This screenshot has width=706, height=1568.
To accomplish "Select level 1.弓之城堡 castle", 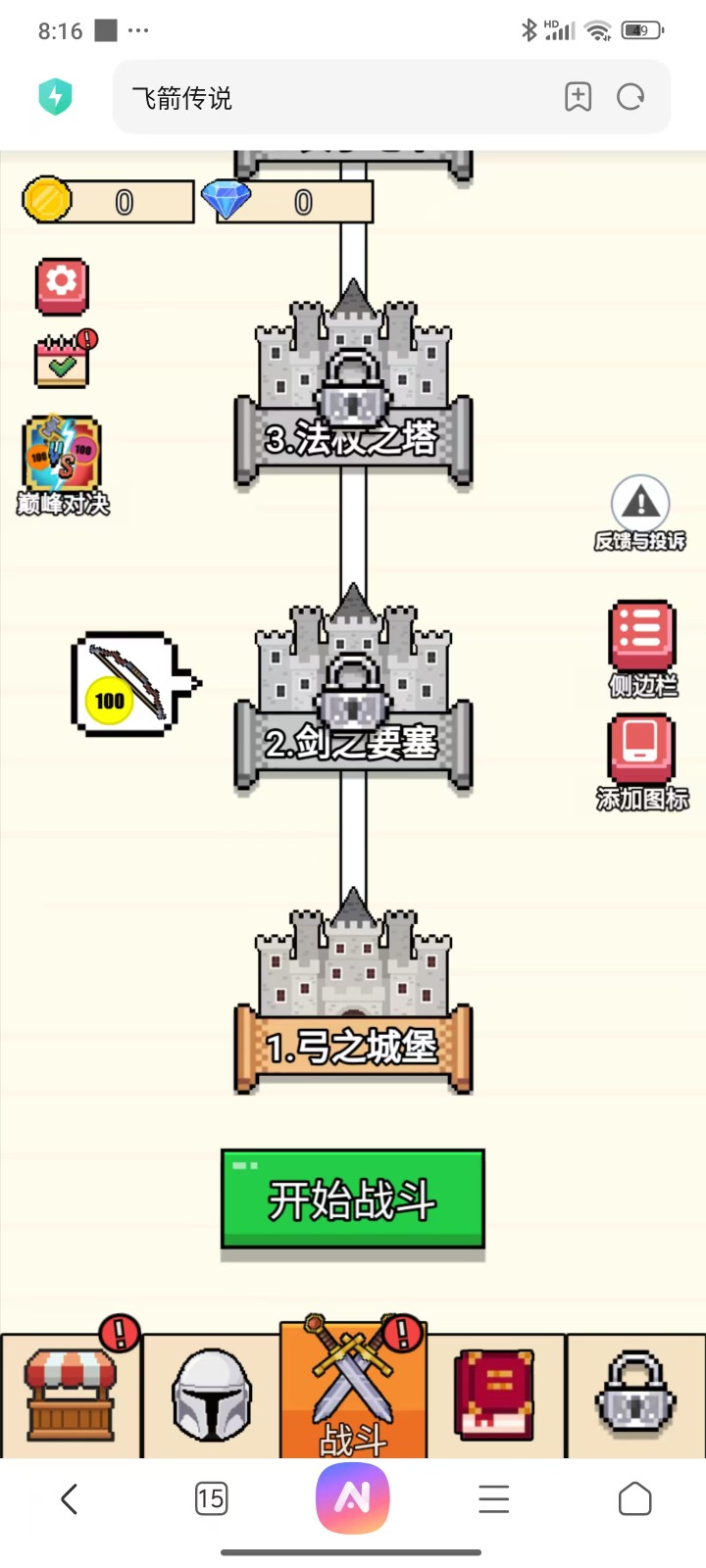I will point(353,1000).
